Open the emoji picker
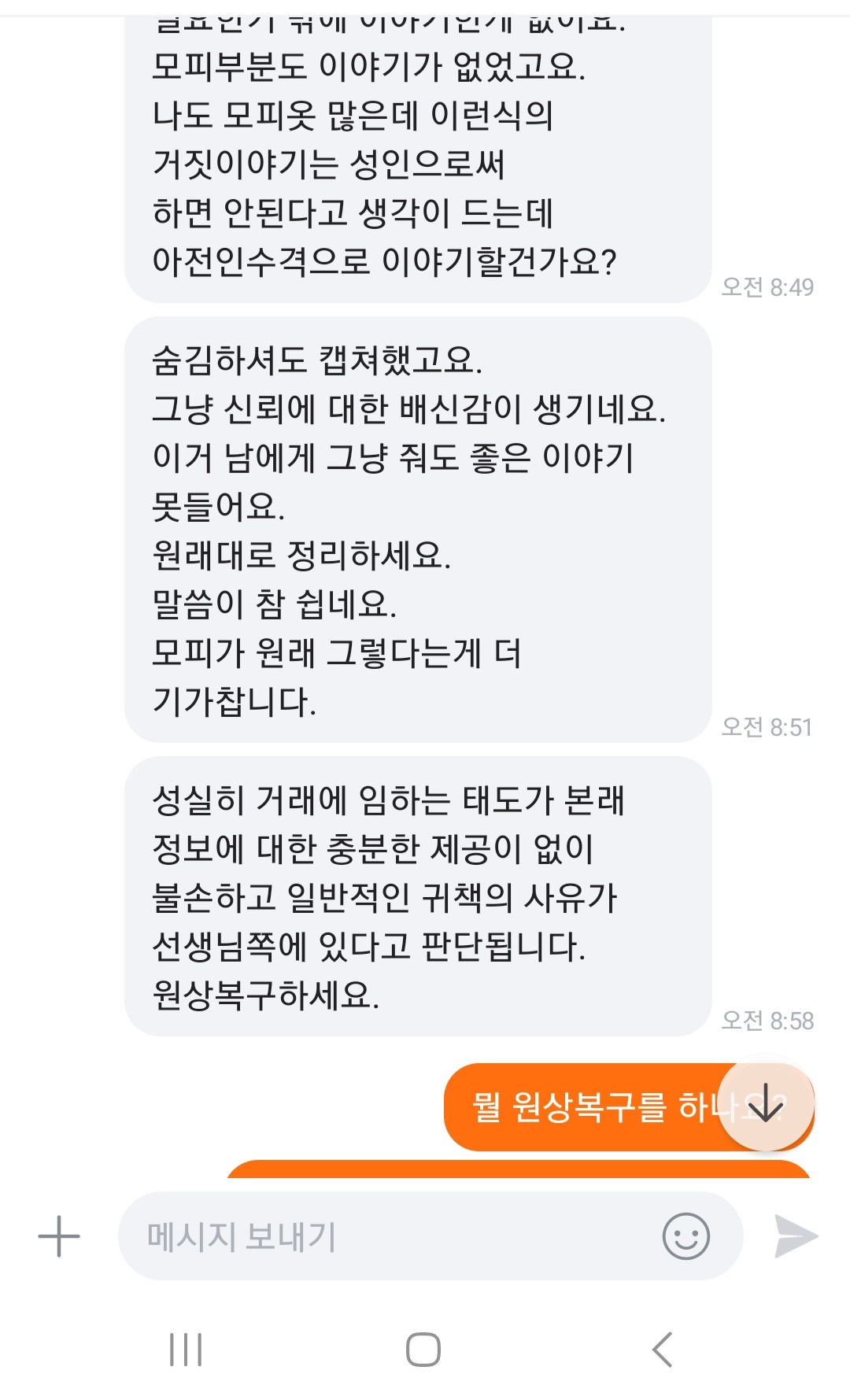 [686, 1236]
